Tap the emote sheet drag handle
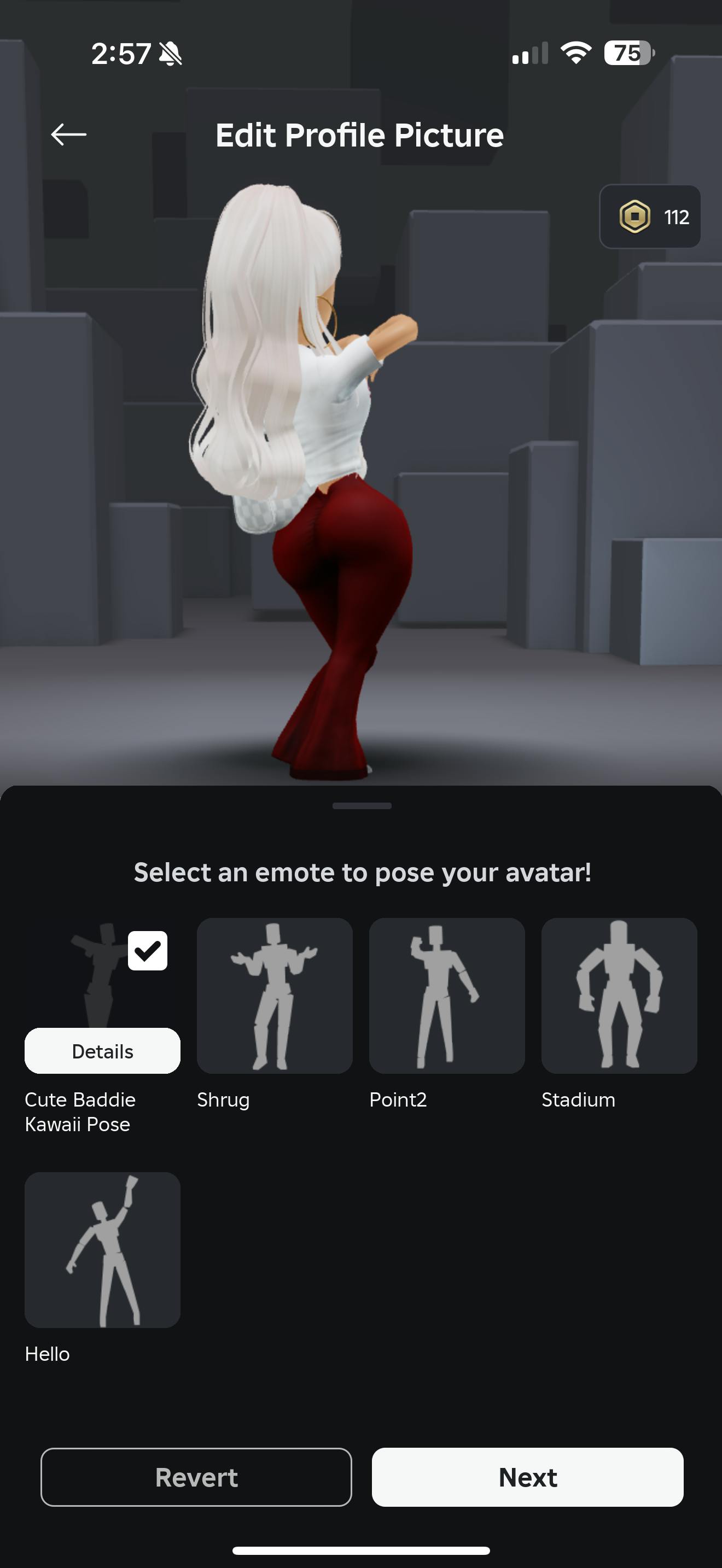This screenshot has height=1568, width=722. tap(362, 806)
